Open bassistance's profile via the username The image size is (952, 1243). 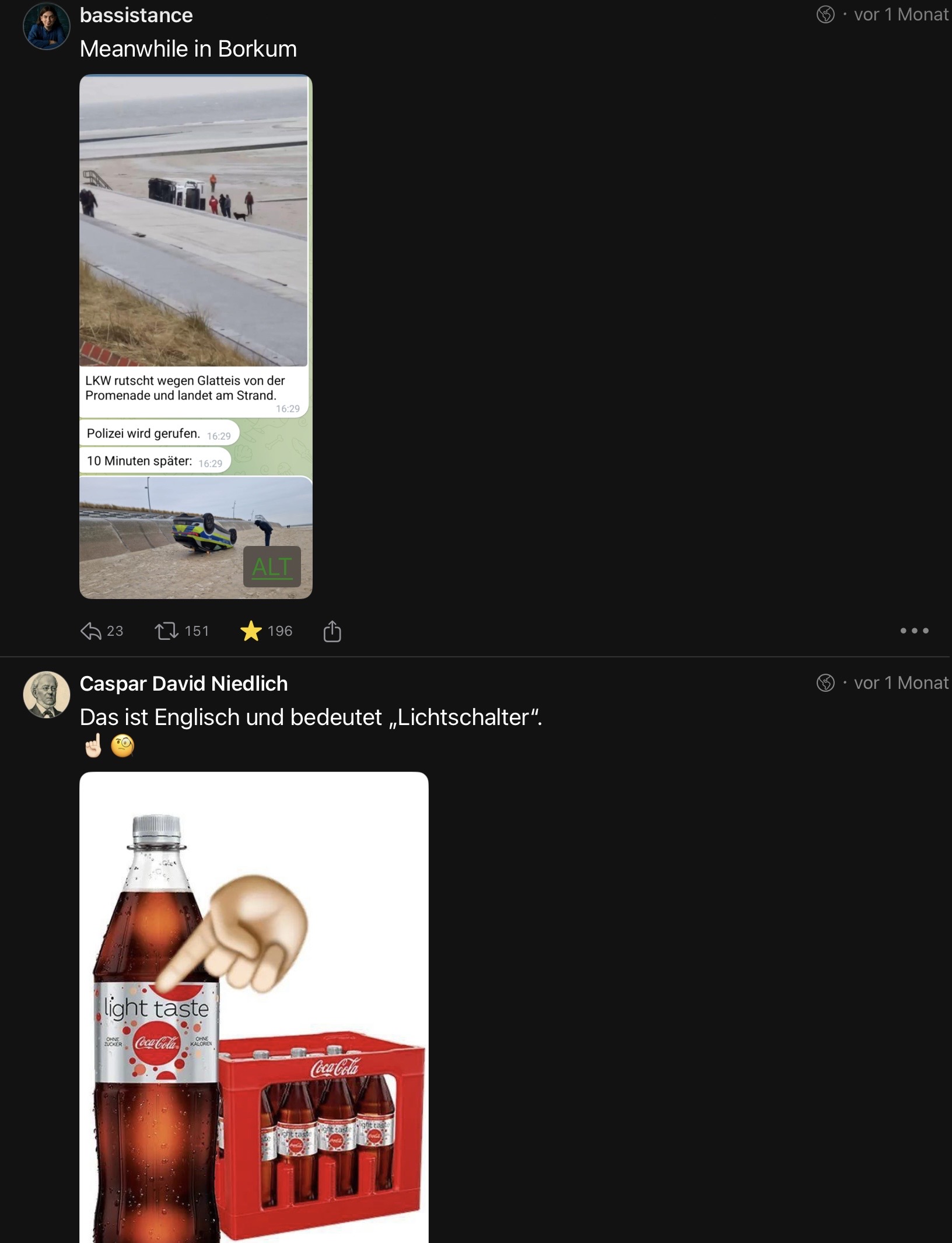136,15
